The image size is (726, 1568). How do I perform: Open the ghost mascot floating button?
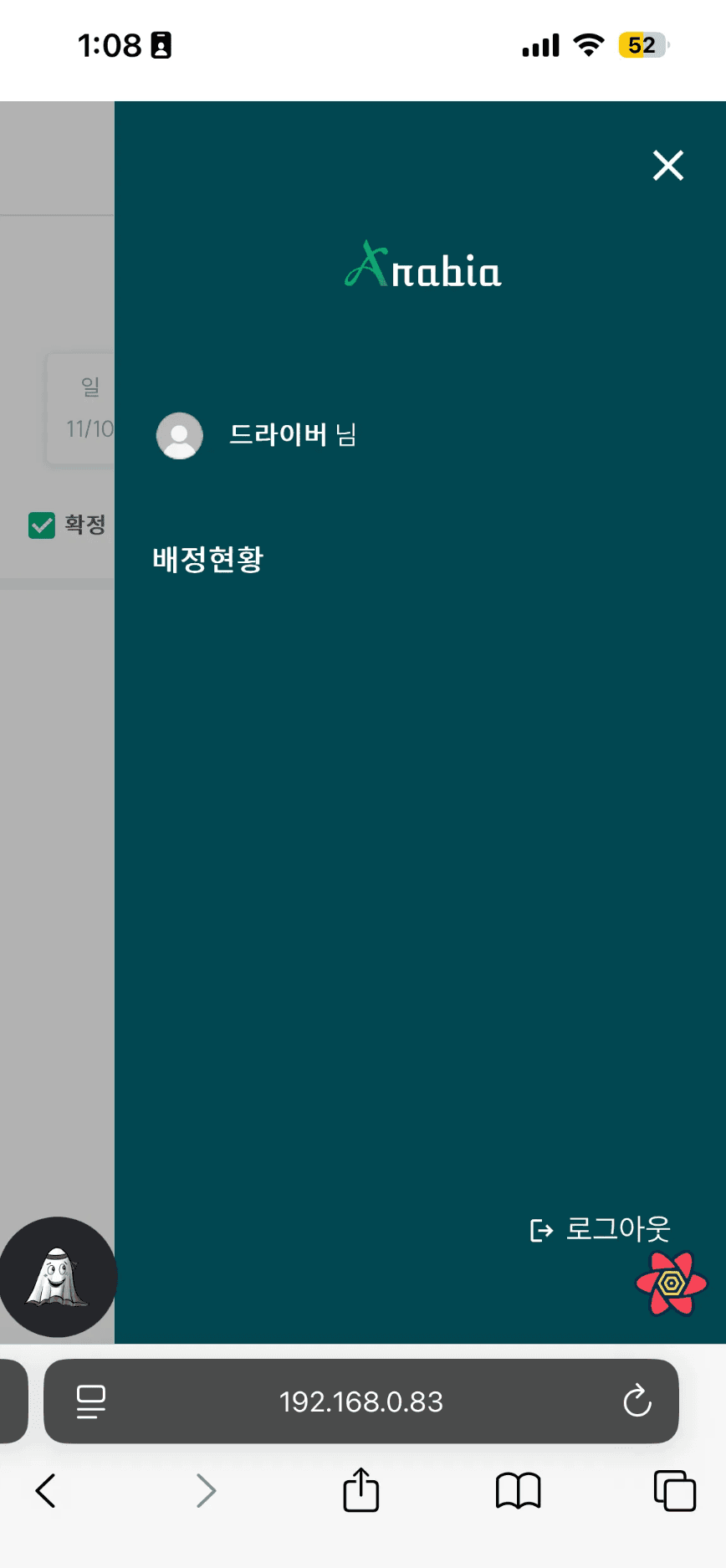(x=58, y=1277)
